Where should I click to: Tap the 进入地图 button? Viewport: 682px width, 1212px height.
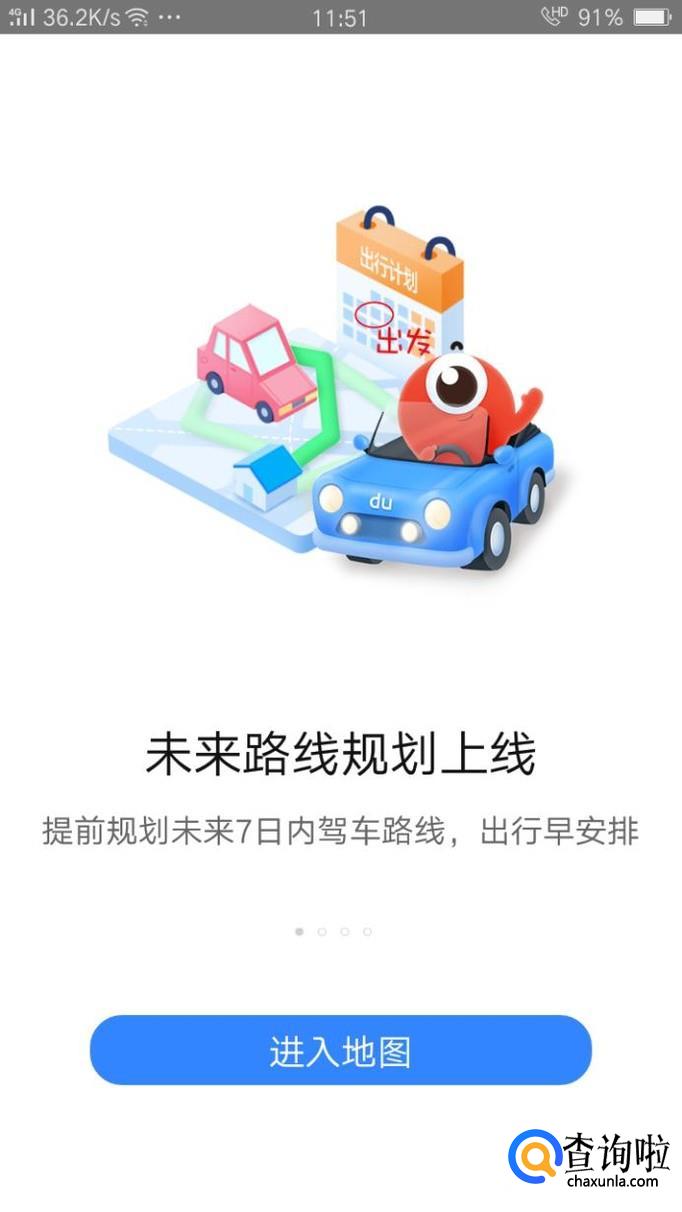click(341, 1050)
